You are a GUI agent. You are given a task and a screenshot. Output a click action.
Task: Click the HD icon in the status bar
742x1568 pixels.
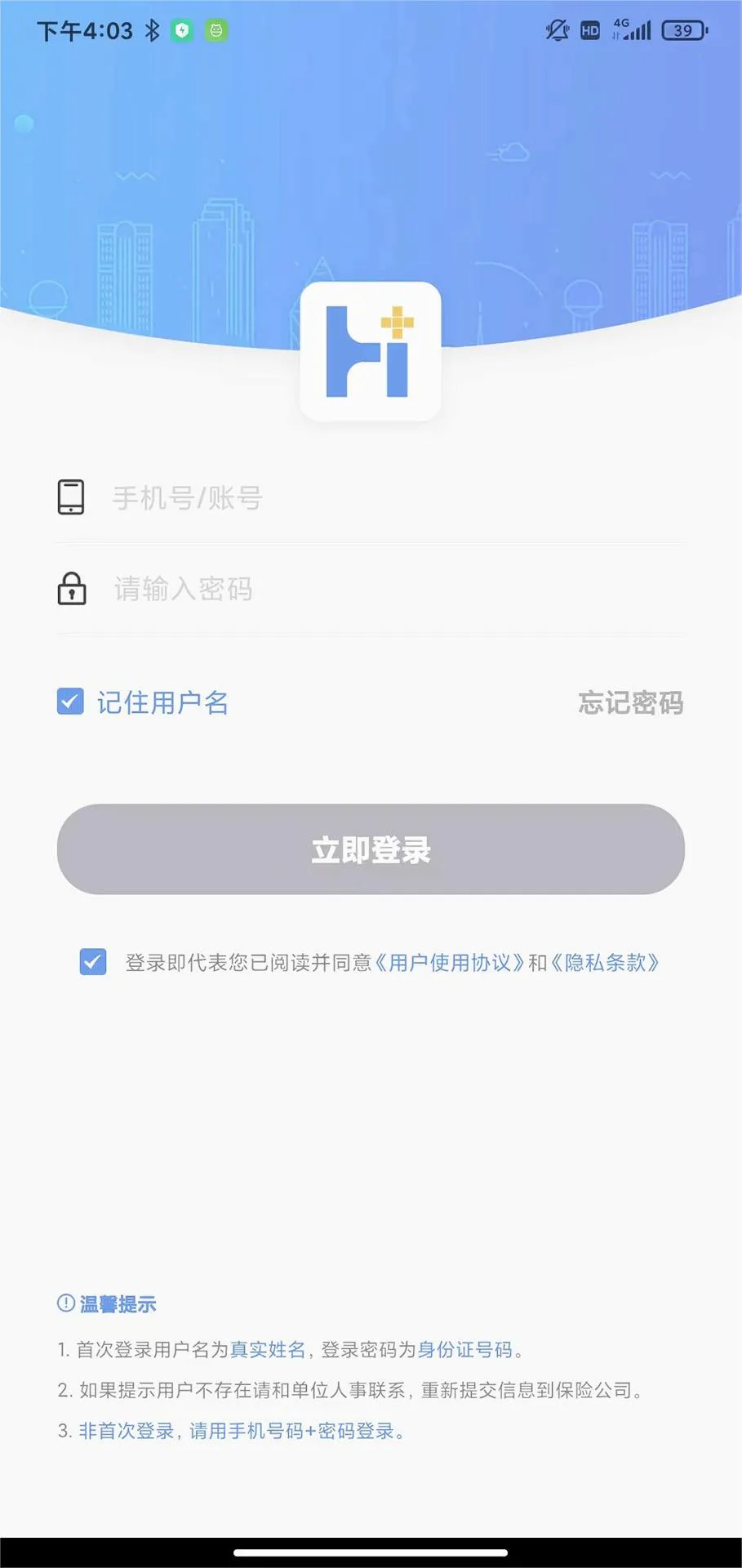(589, 29)
